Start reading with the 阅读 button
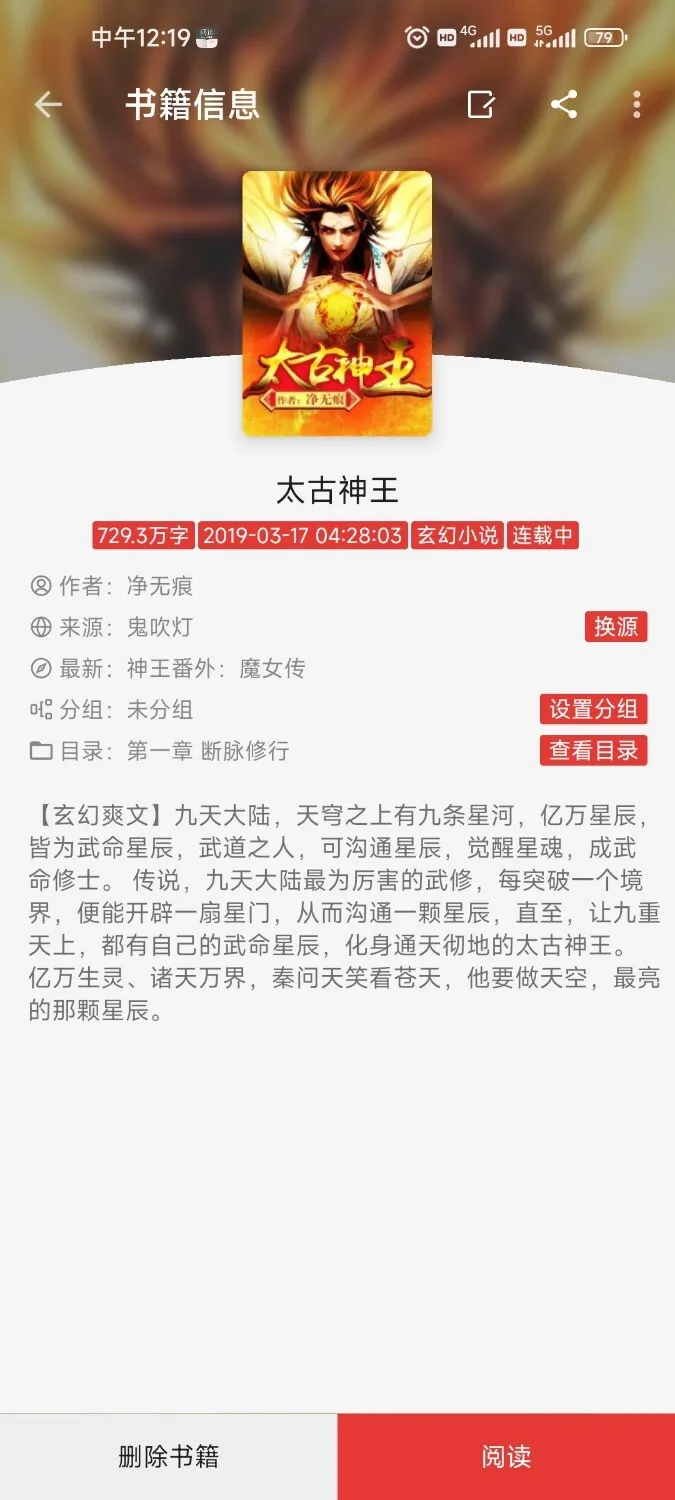The height and width of the screenshot is (1500, 675). pos(506,1456)
